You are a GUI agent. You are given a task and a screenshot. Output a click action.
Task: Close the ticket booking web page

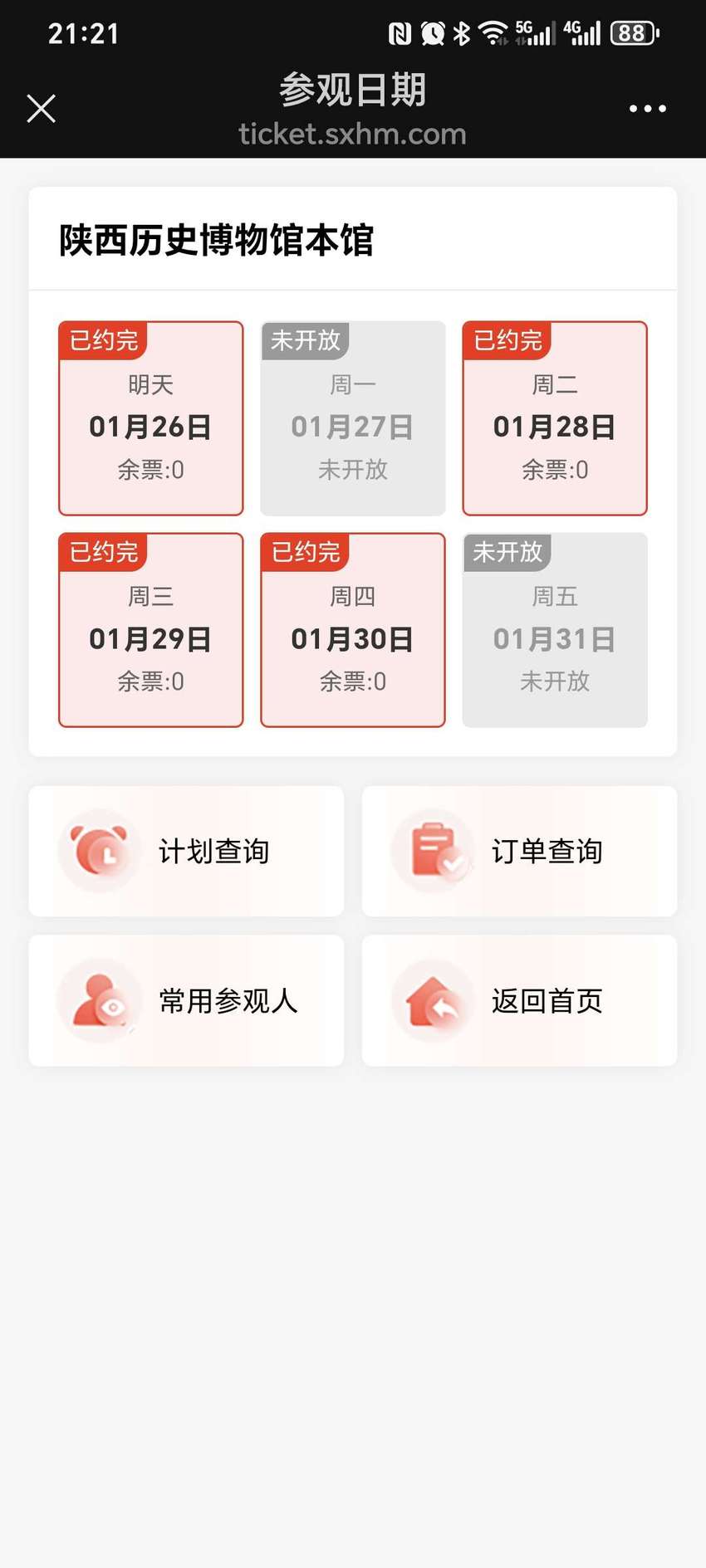[41, 109]
